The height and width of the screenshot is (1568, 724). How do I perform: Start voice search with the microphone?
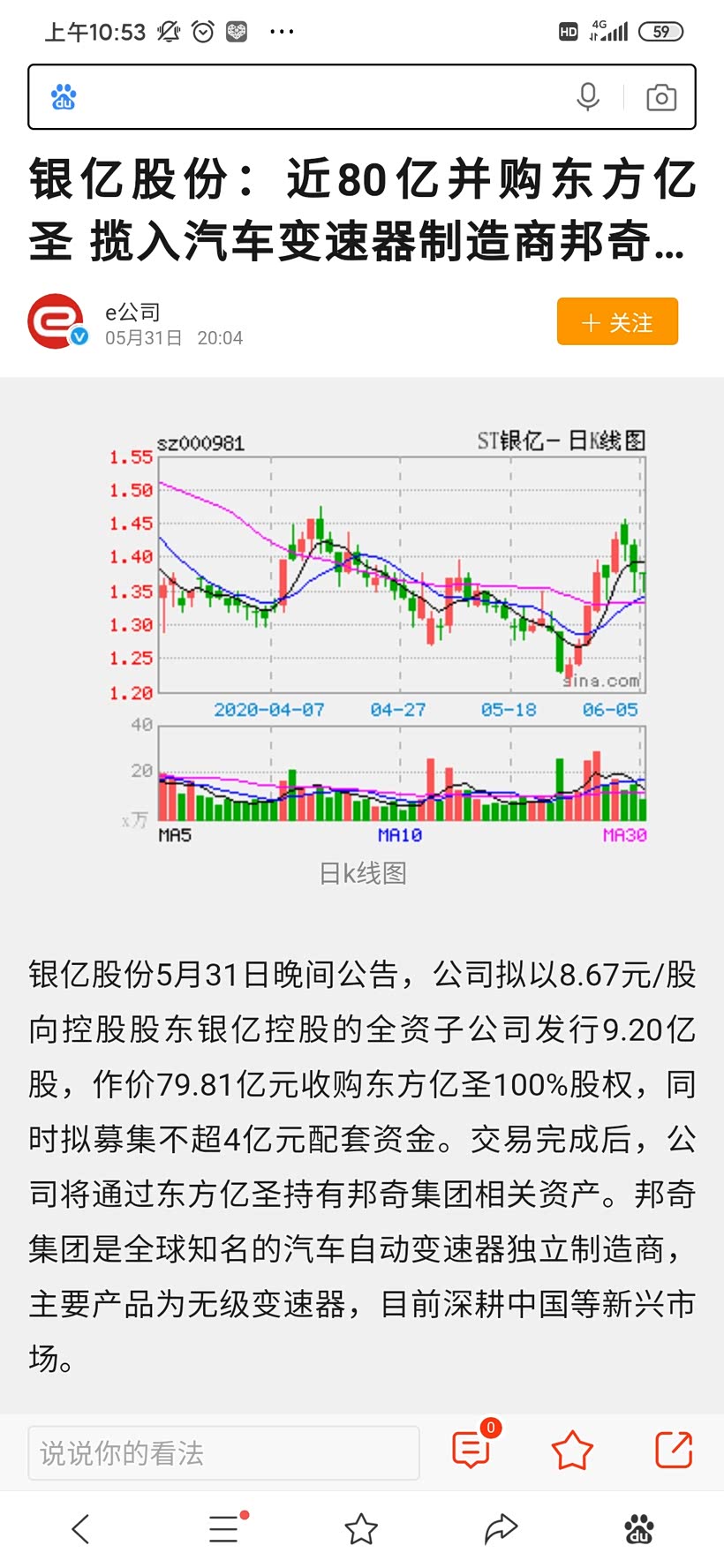[x=588, y=97]
